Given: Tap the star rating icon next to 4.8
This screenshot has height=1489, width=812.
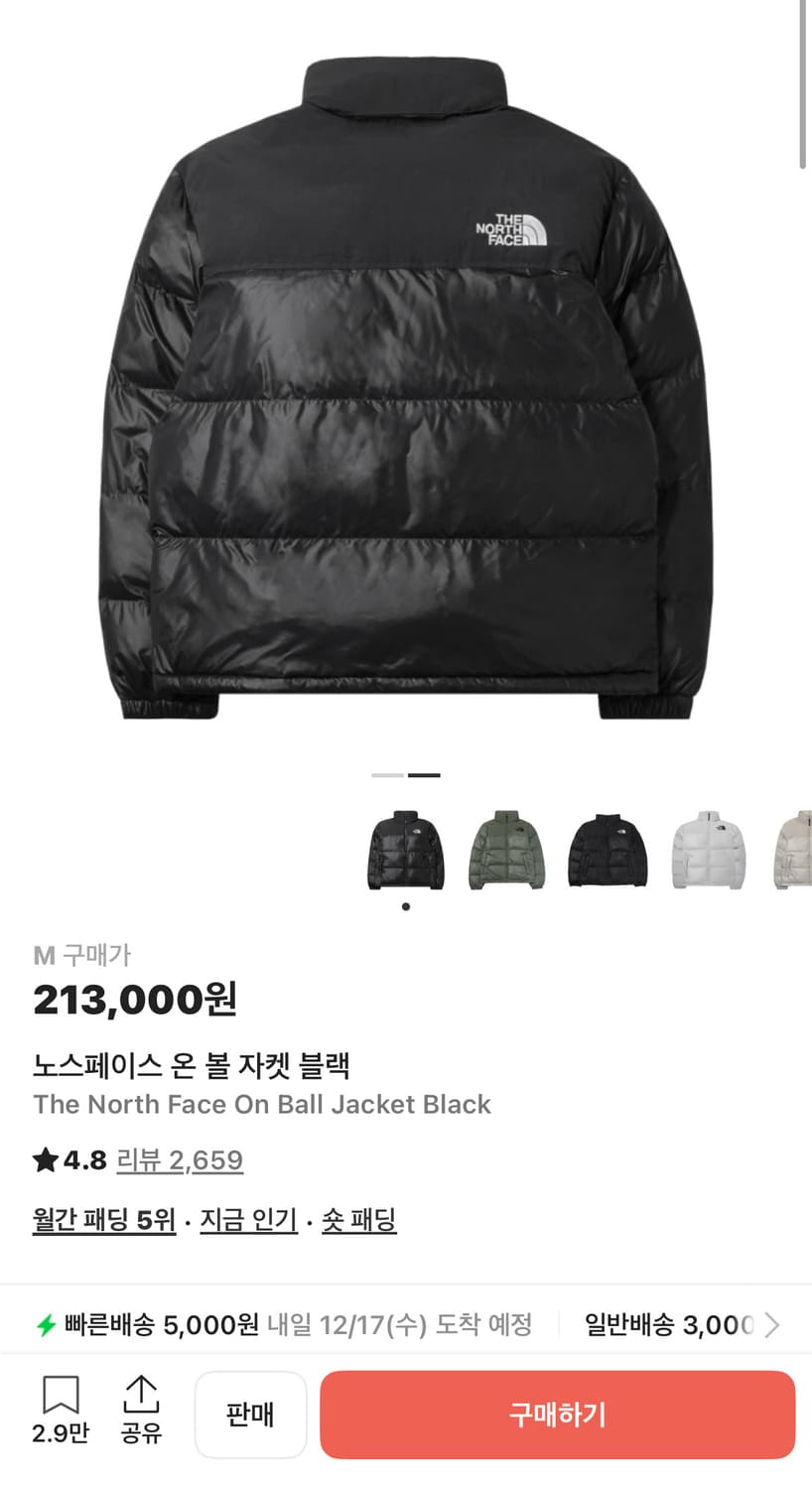Looking at the screenshot, I should point(44,1159).
